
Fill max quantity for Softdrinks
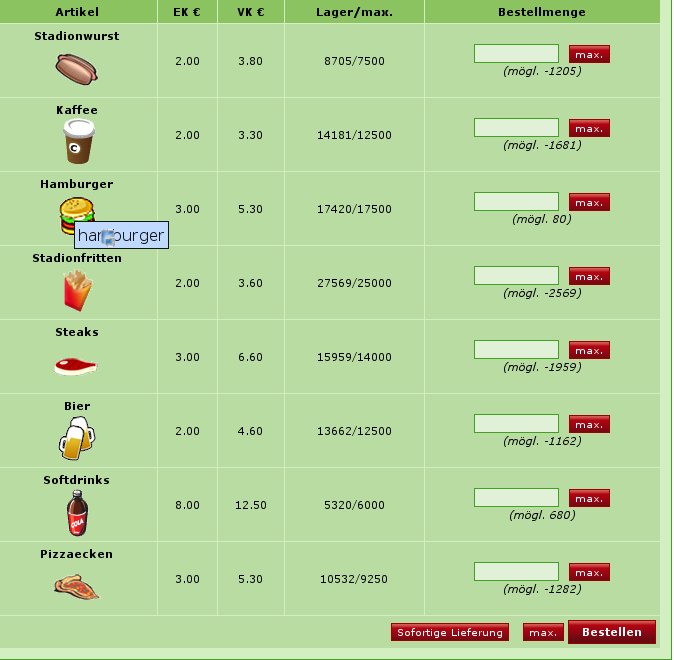(x=589, y=498)
